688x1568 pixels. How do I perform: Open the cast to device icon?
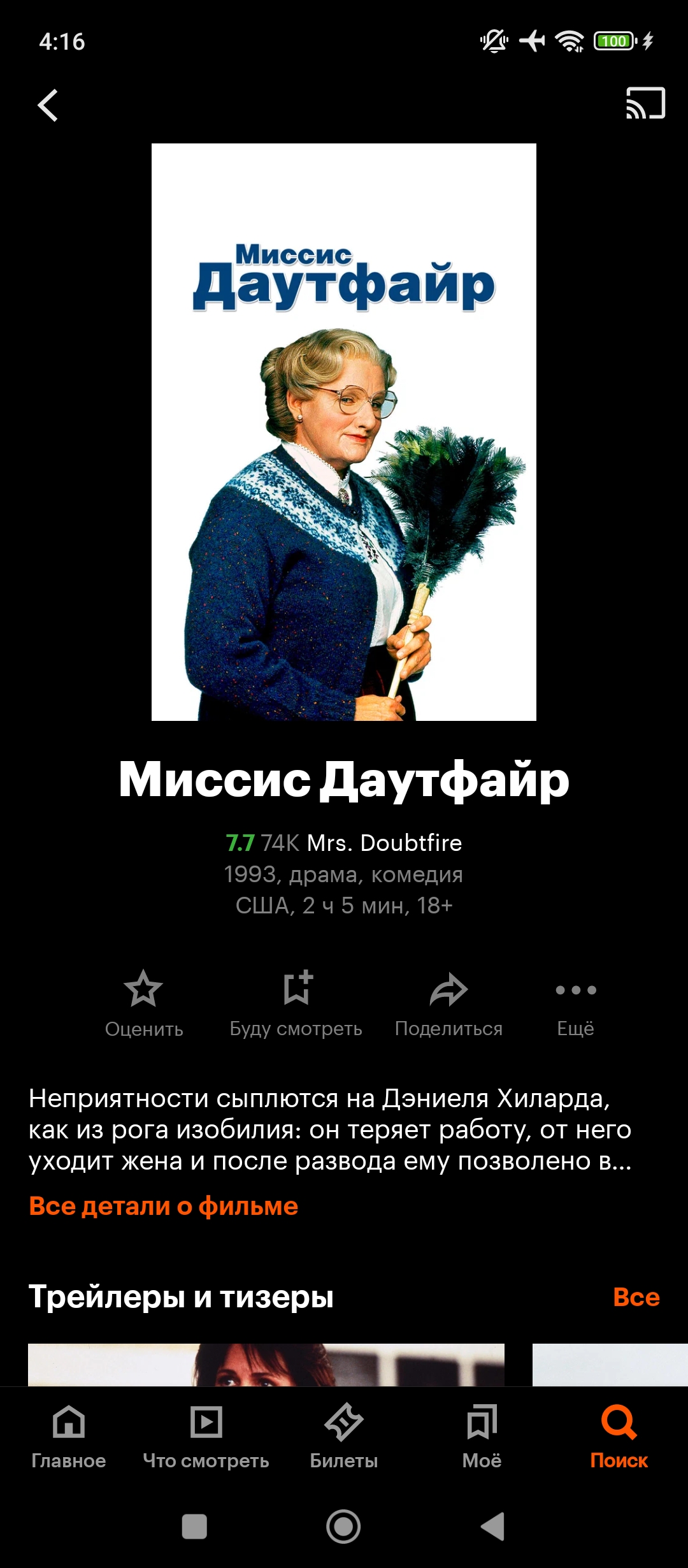pos(645,103)
